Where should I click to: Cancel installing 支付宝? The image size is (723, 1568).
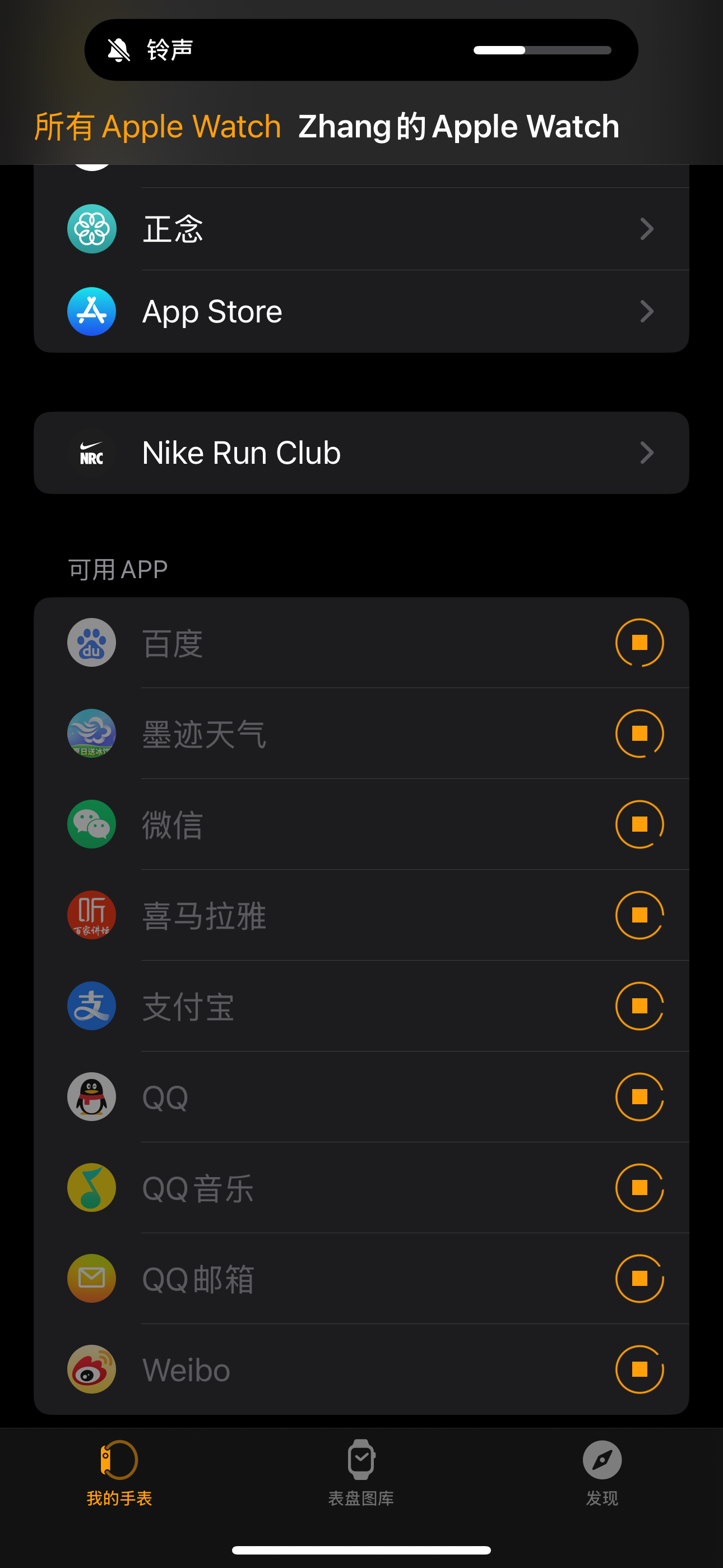point(639,1006)
